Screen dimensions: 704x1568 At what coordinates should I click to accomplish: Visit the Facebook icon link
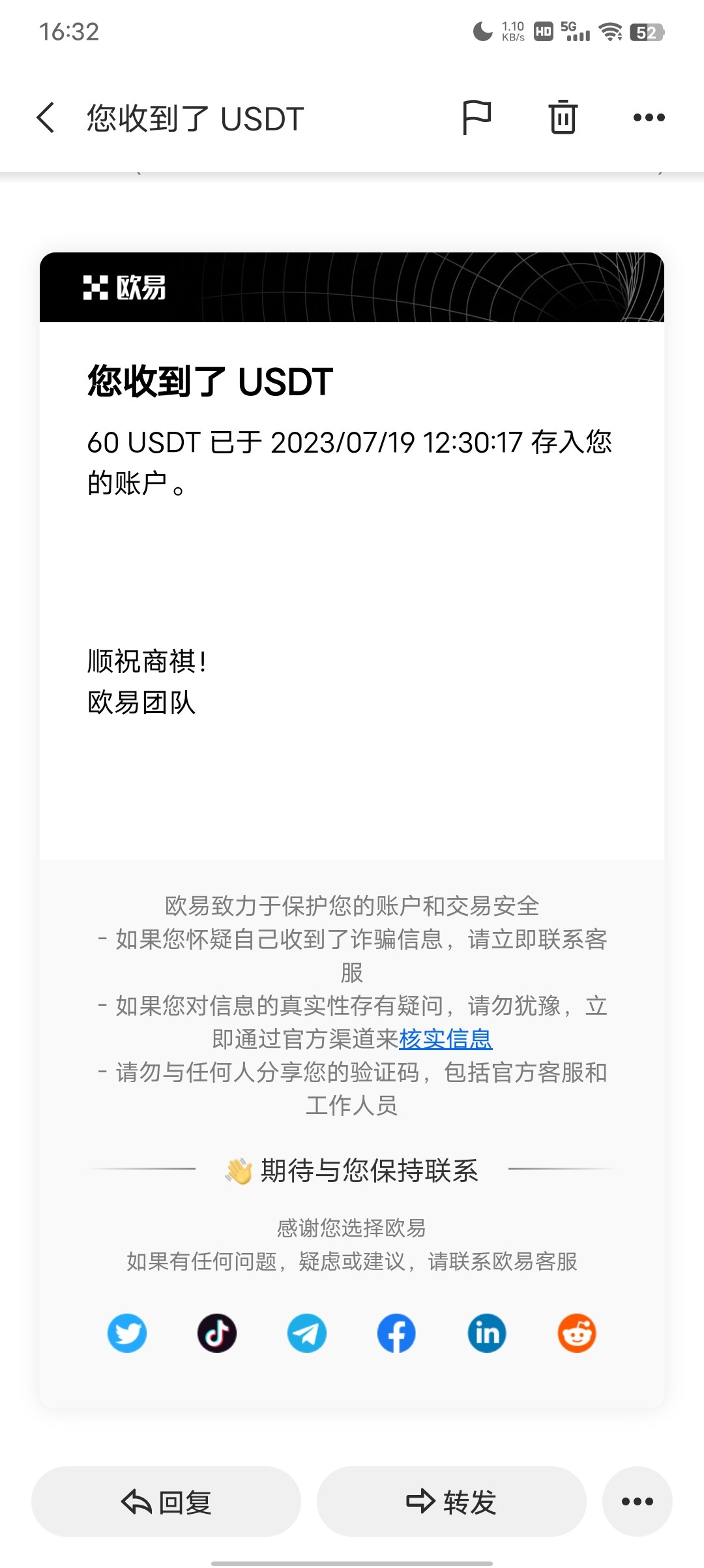(x=396, y=1333)
